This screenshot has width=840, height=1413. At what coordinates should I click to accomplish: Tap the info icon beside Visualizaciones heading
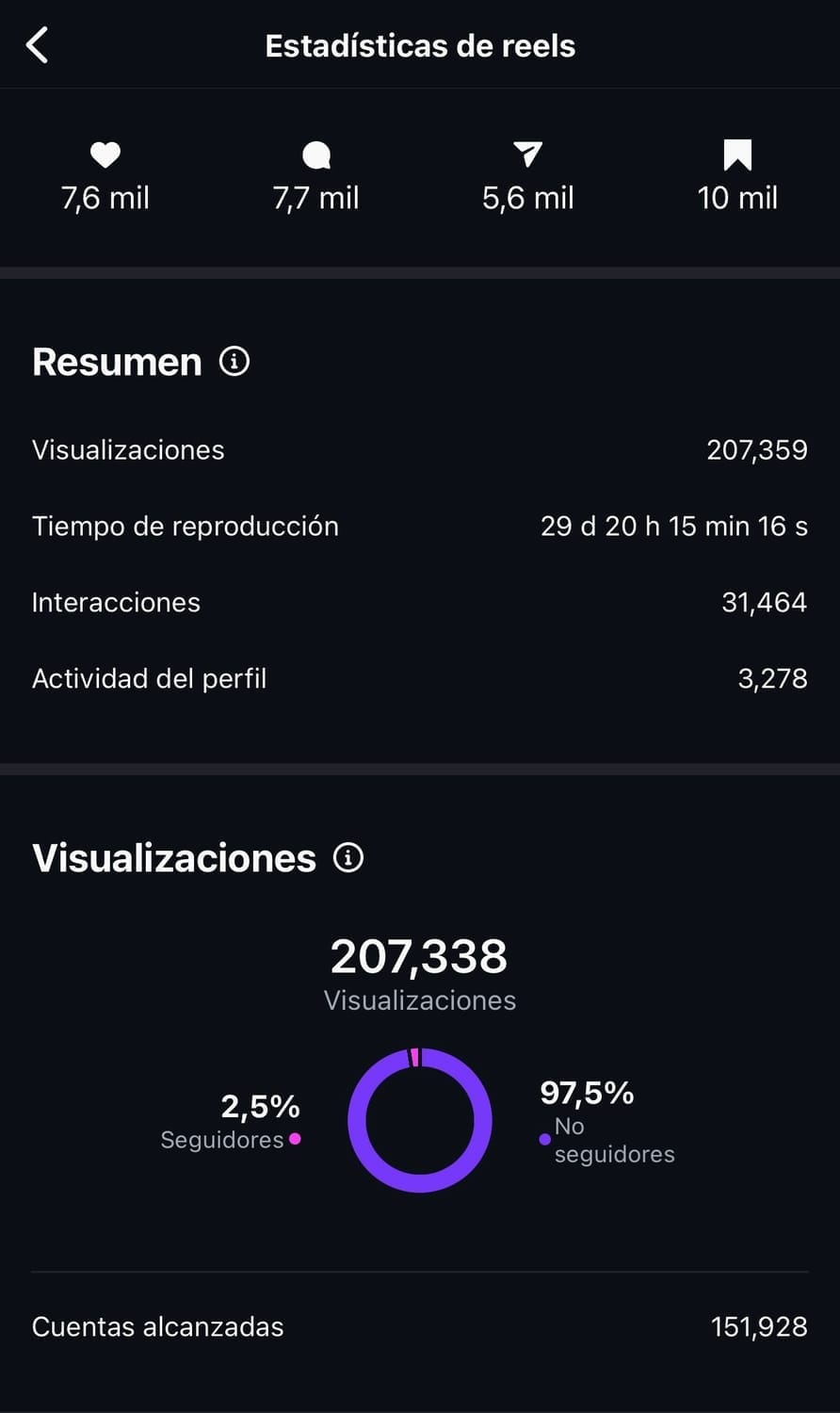(348, 857)
